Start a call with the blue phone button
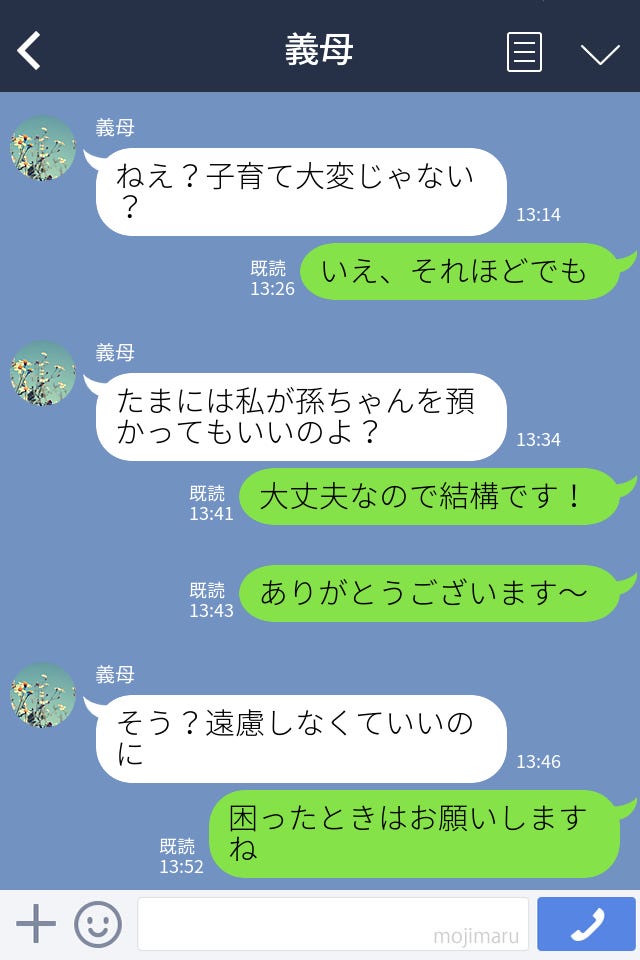 point(586,924)
